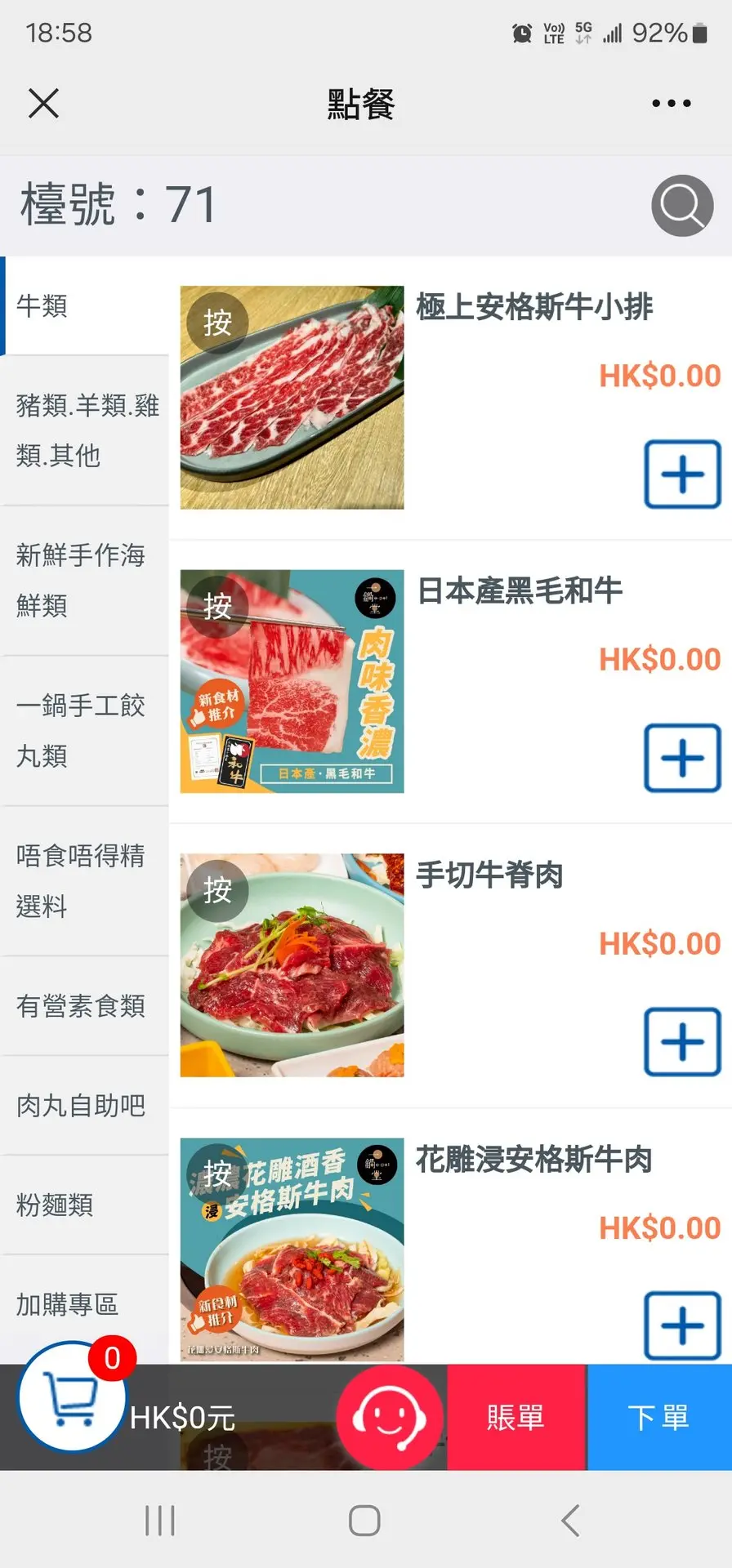Switch to 豬類.羊類.雞類.其他 category

coord(85,430)
